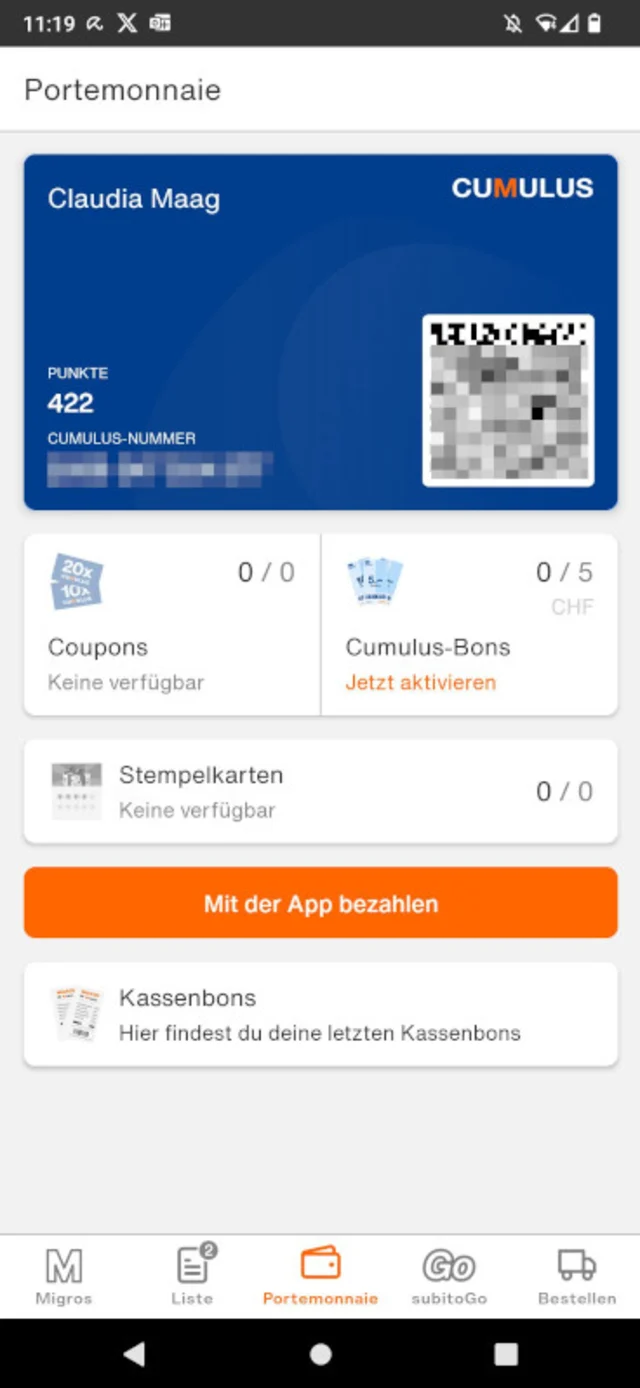
Task: Select the Portemonnaie tab
Action: pos(320,1276)
